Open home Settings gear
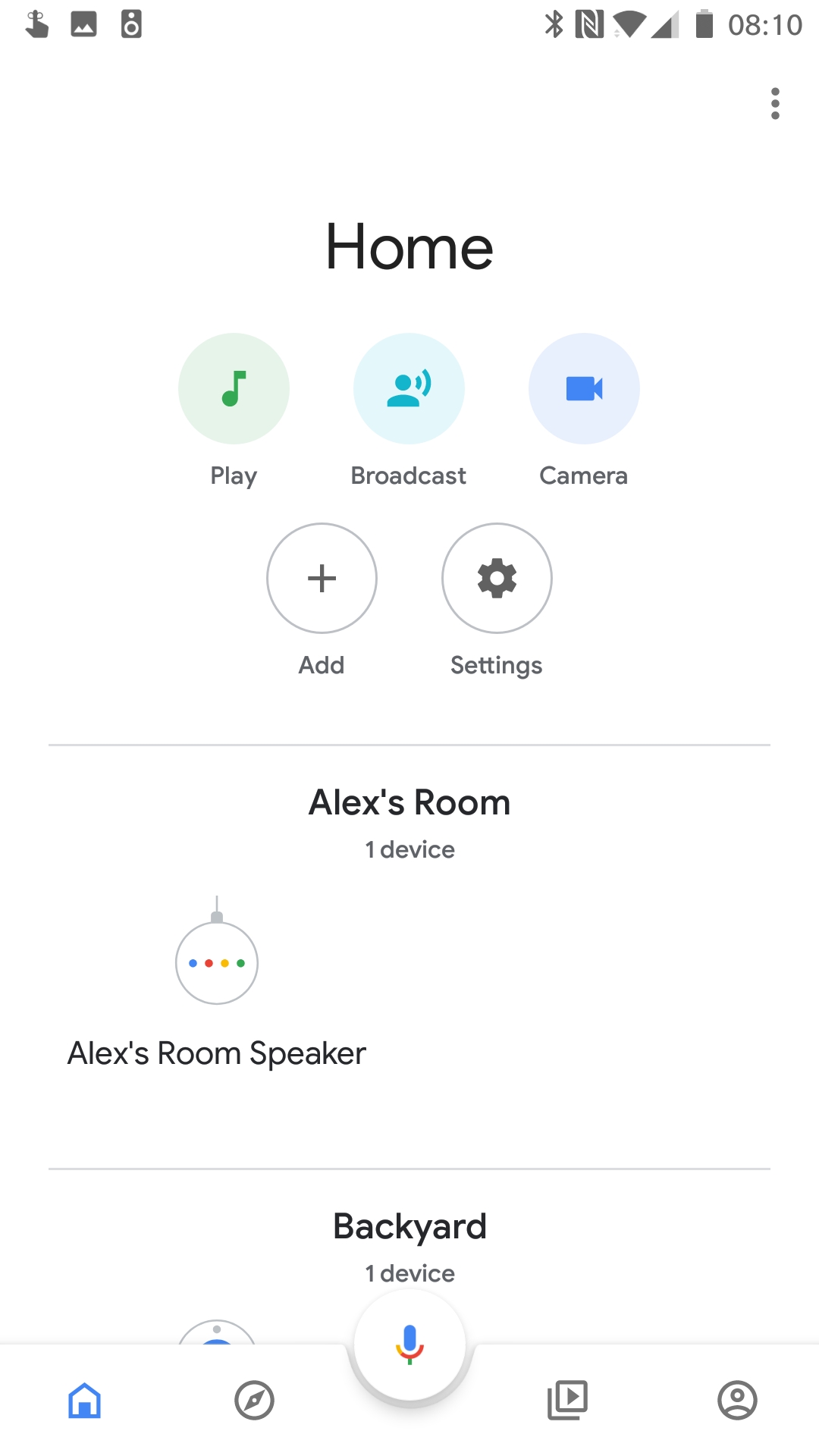The width and height of the screenshot is (819, 1456). click(x=497, y=578)
